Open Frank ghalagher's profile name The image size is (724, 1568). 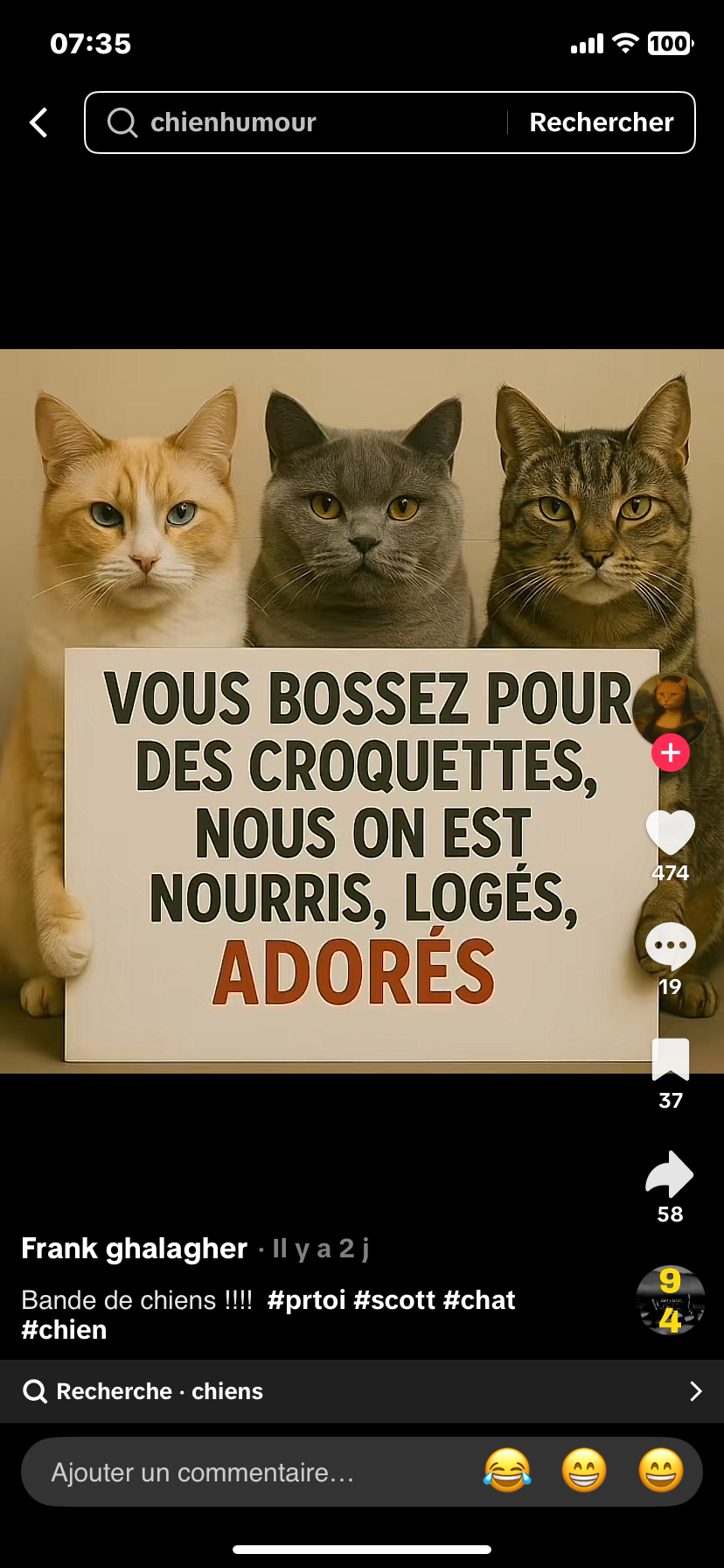point(134,1249)
